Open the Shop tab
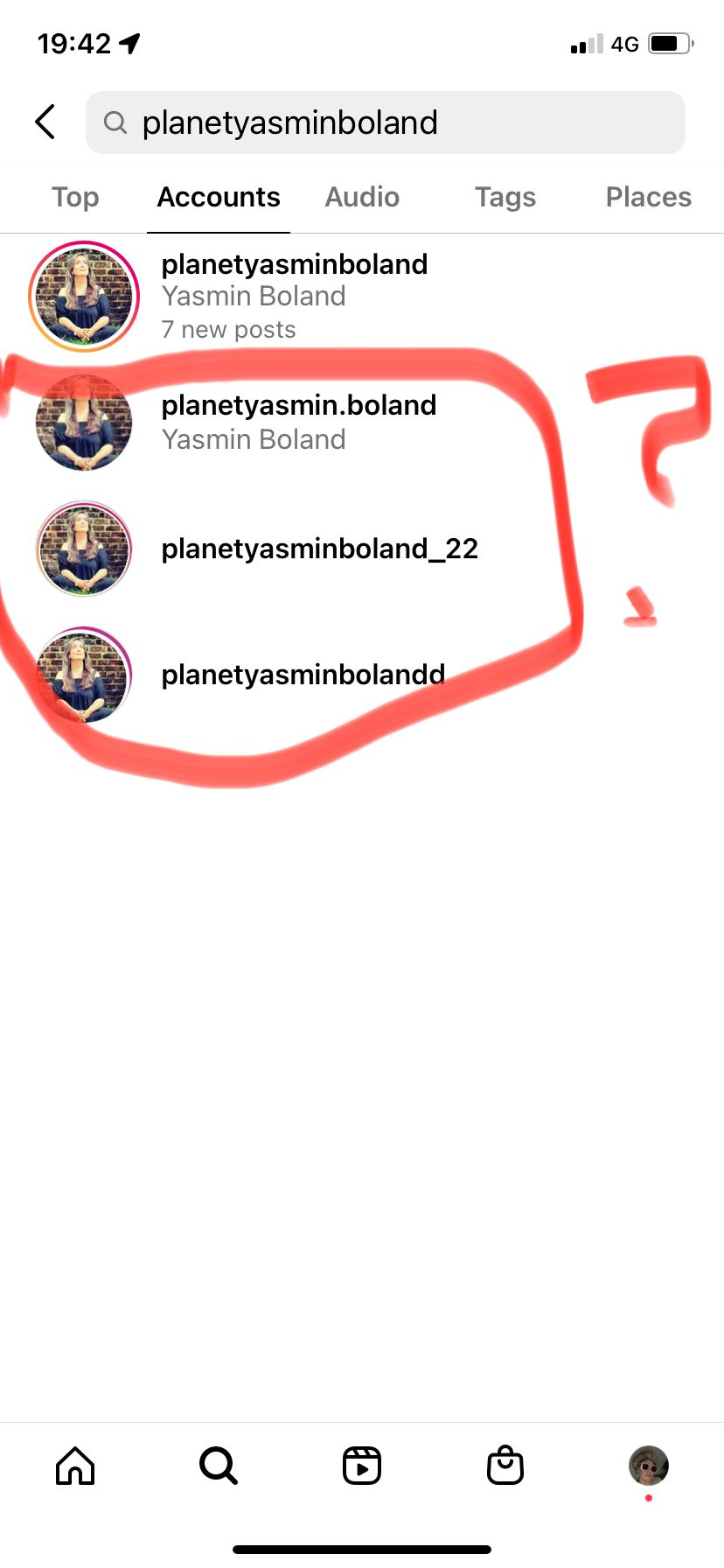Image resolution: width=724 pixels, height=1568 pixels. (x=505, y=1466)
